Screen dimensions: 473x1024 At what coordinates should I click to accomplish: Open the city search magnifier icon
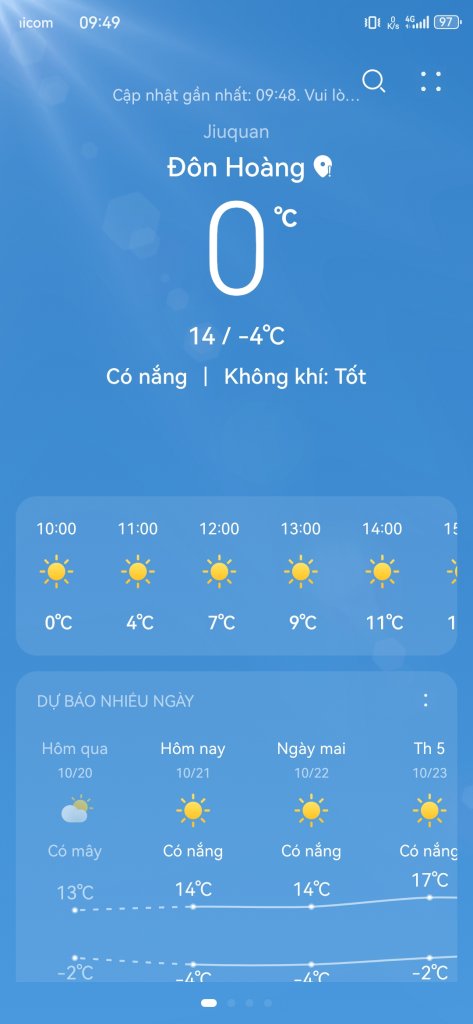(x=374, y=82)
